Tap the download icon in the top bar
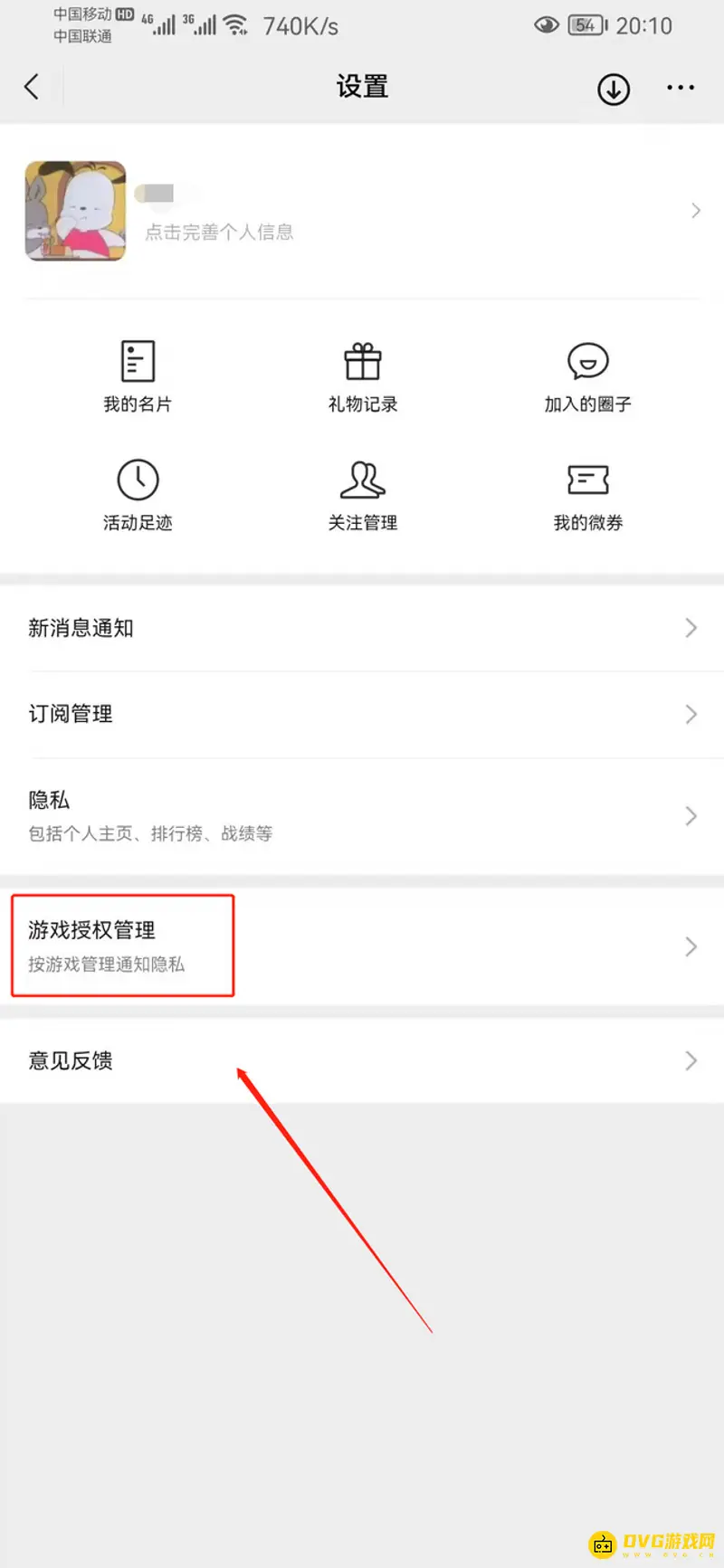 pyautogui.click(x=613, y=90)
